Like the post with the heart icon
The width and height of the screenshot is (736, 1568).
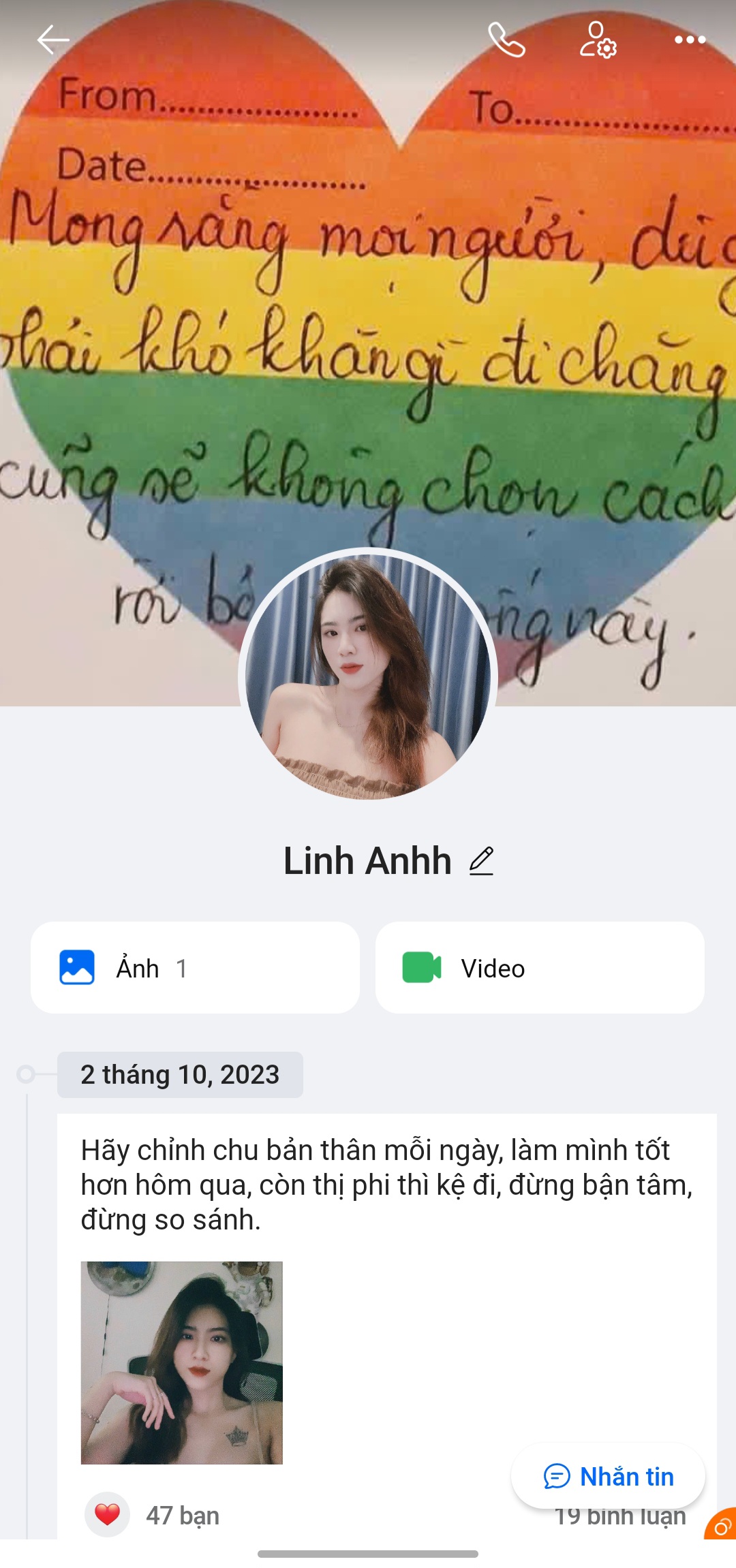click(x=107, y=1515)
